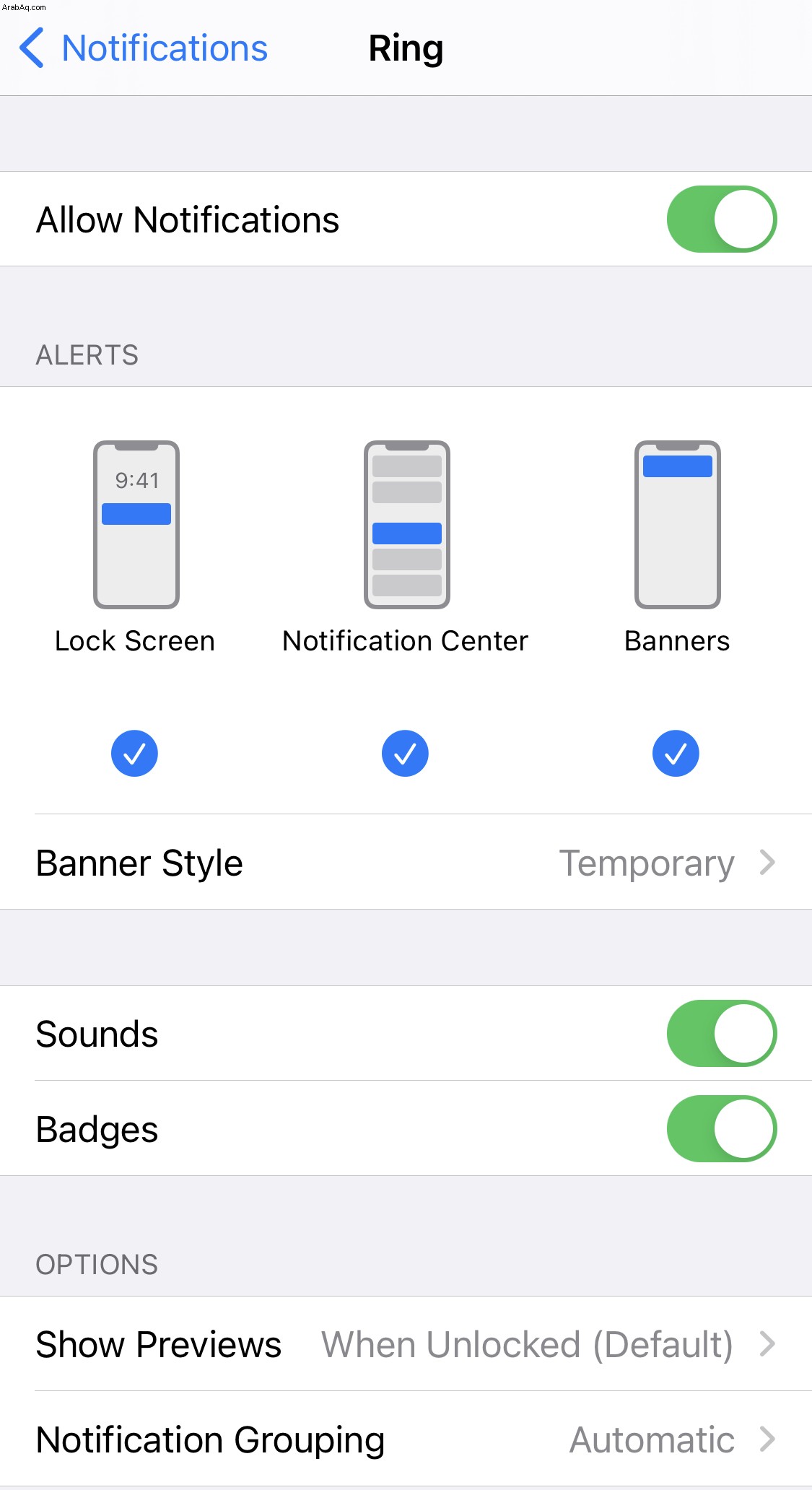
Task: Turn off Allow Notifications
Action: [721, 219]
